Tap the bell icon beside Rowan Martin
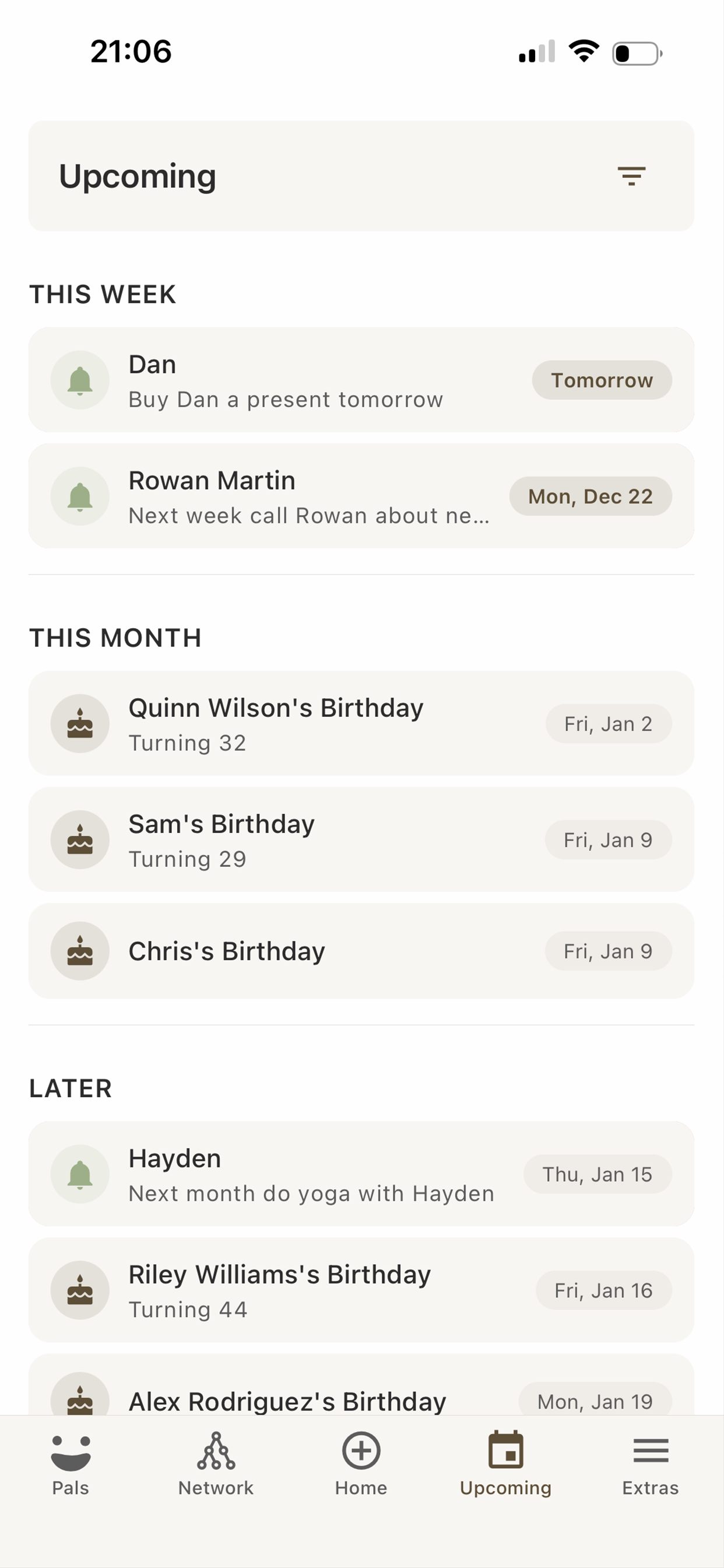The width and height of the screenshot is (724, 1568). point(80,496)
